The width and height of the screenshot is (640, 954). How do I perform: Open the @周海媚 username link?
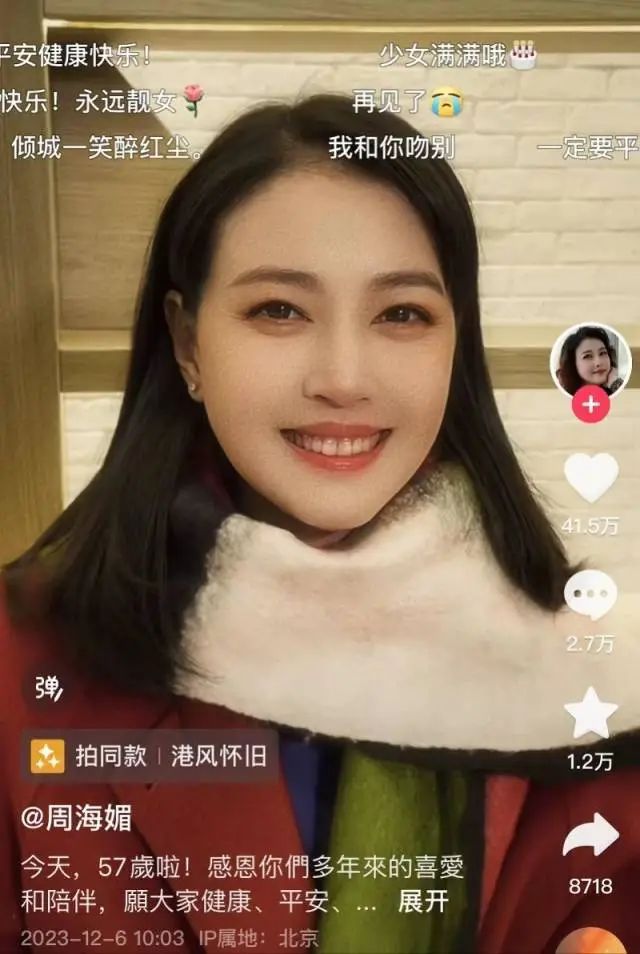[x=76, y=818]
